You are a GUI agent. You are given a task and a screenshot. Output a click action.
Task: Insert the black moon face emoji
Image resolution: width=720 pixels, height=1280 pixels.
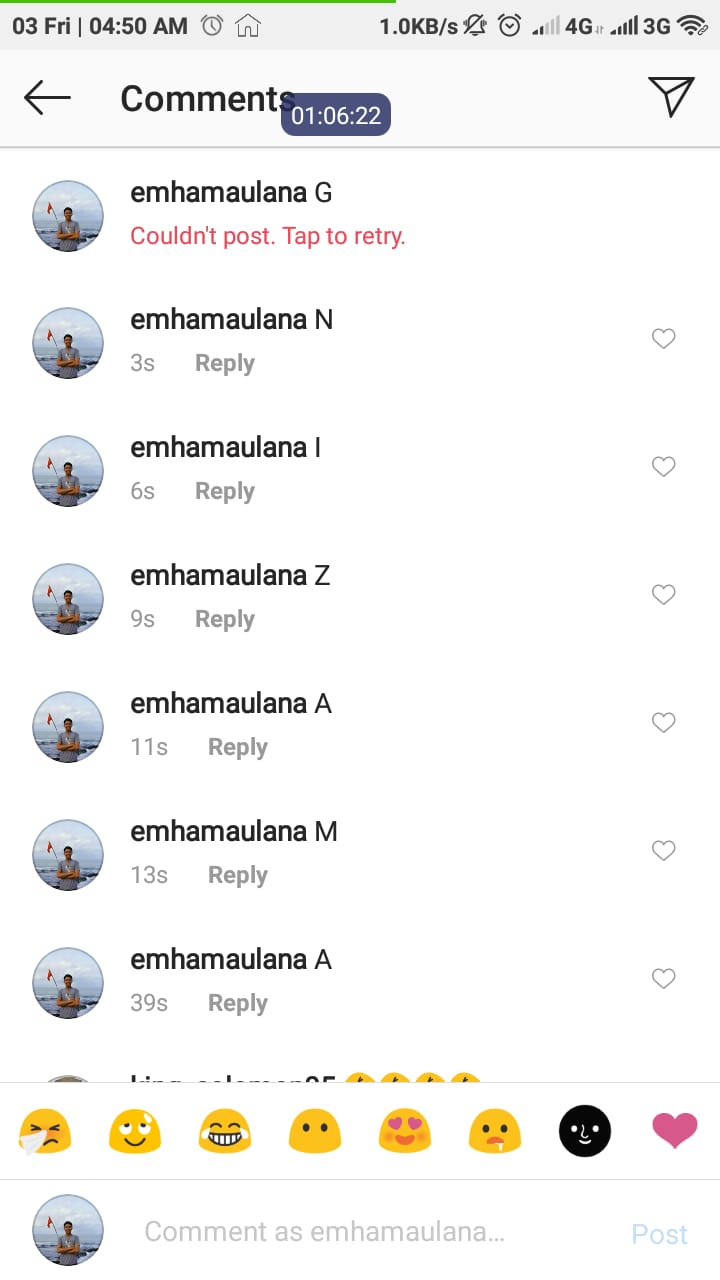click(585, 1131)
